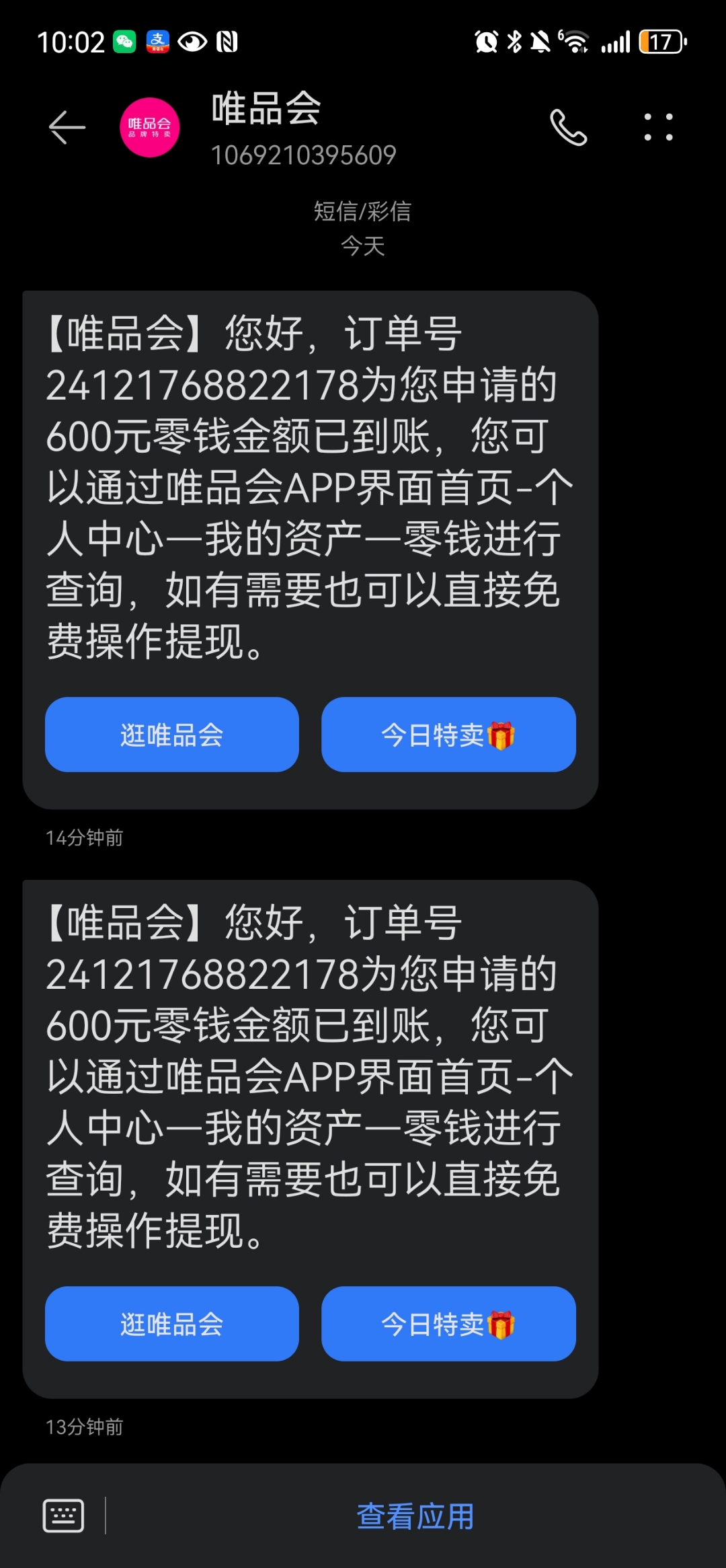Tap the WeChat icon in status bar
The width and height of the screenshot is (726, 1568).
tap(126, 40)
